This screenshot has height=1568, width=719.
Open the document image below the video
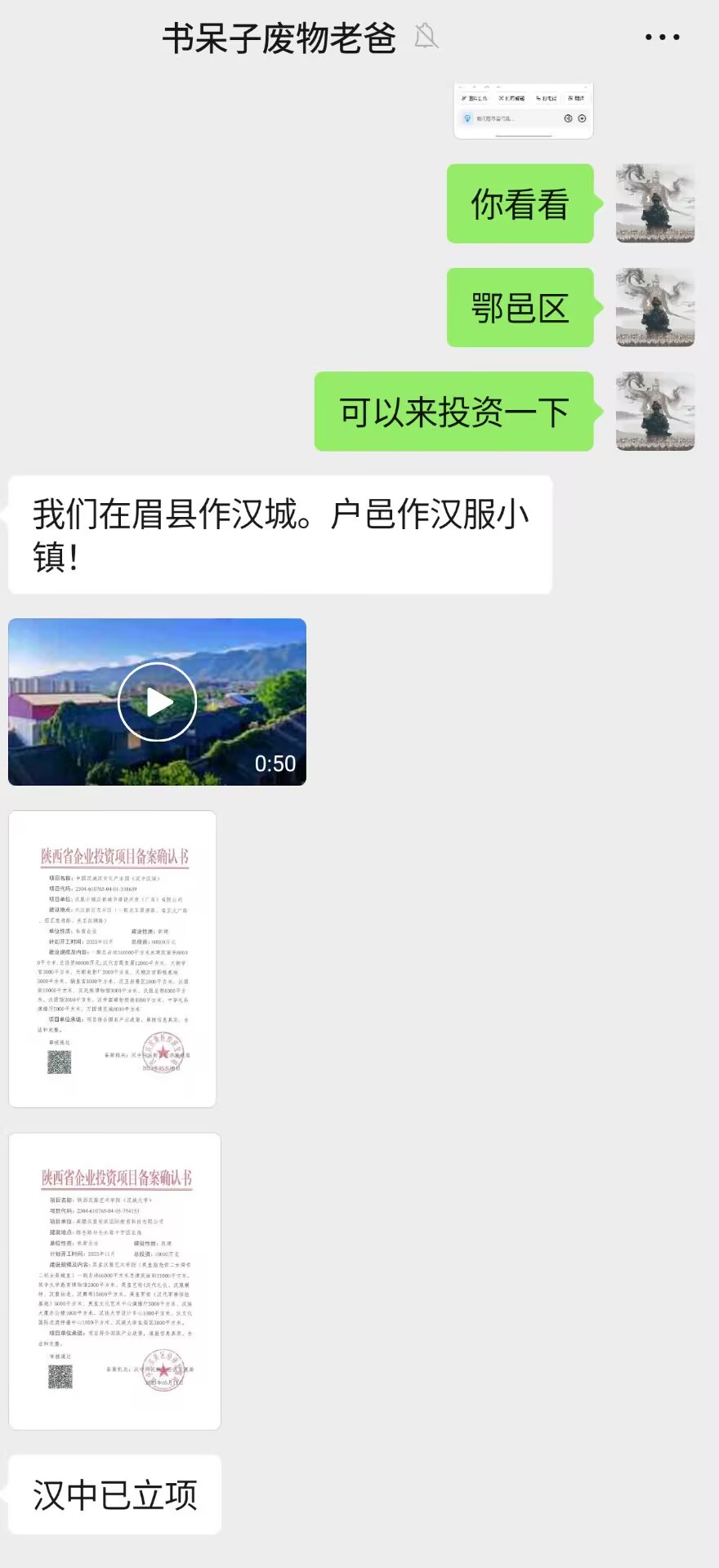[113, 959]
